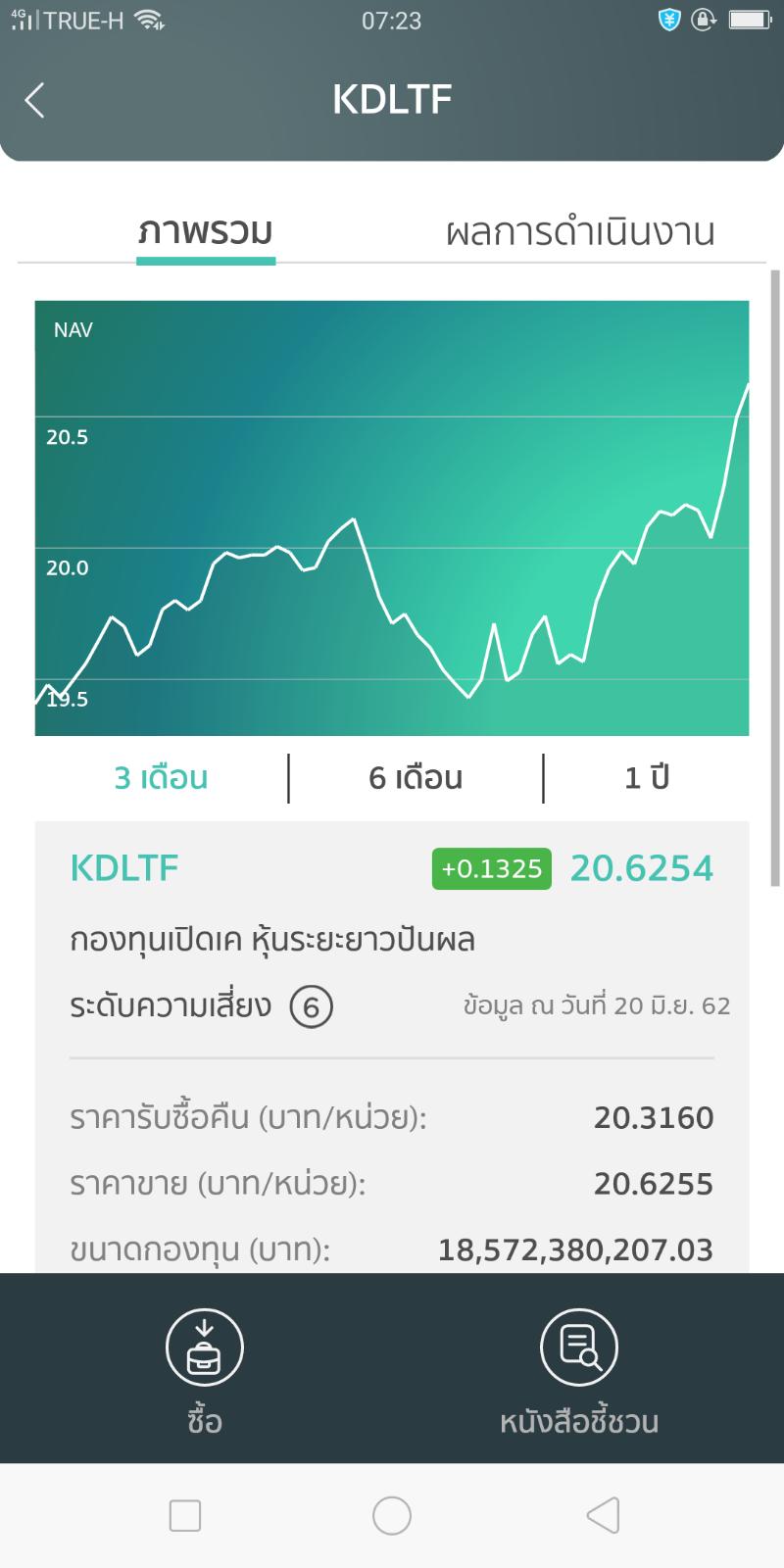The width and height of the screenshot is (784, 1568).
Task: Tap the ซื้อ buy button
Action: tap(204, 1372)
